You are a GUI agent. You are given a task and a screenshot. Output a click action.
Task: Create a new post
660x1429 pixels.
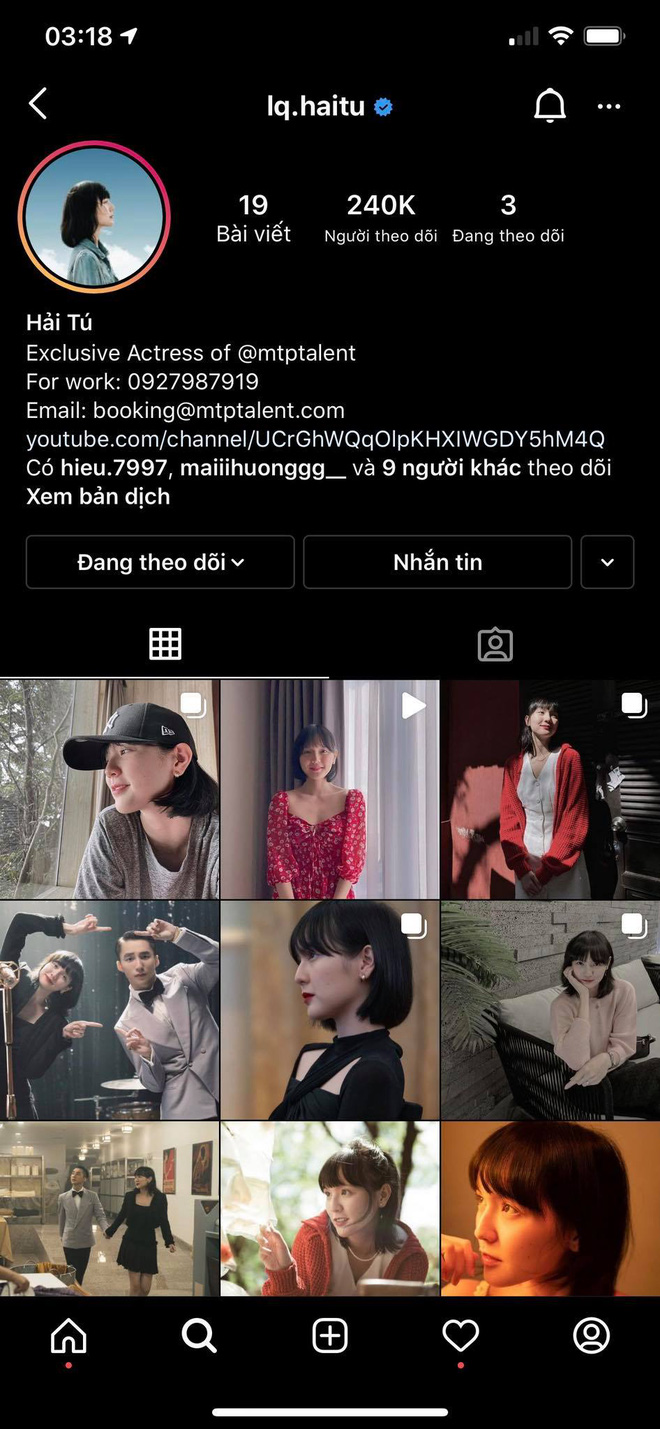pos(330,1335)
